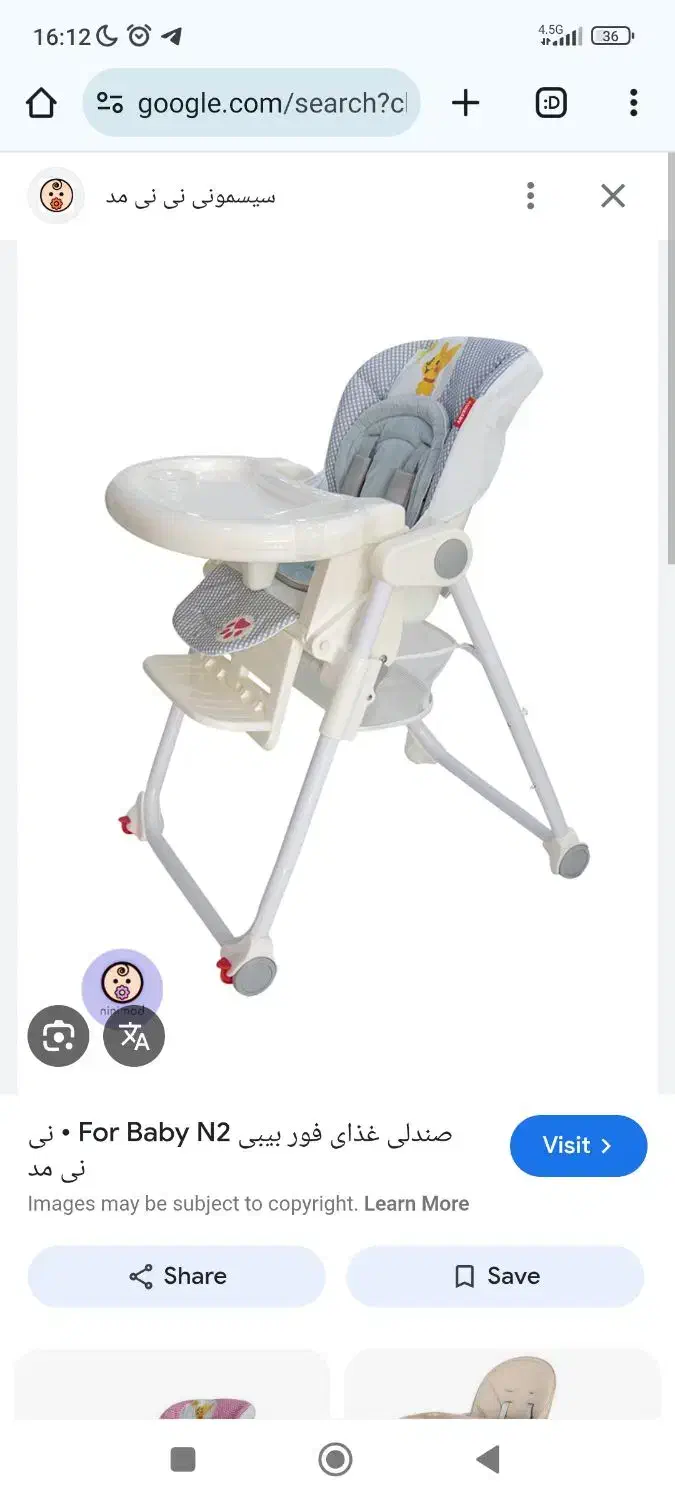The image size is (675, 1500).
Task: Open the Learn More copyright link
Action: (x=416, y=1204)
